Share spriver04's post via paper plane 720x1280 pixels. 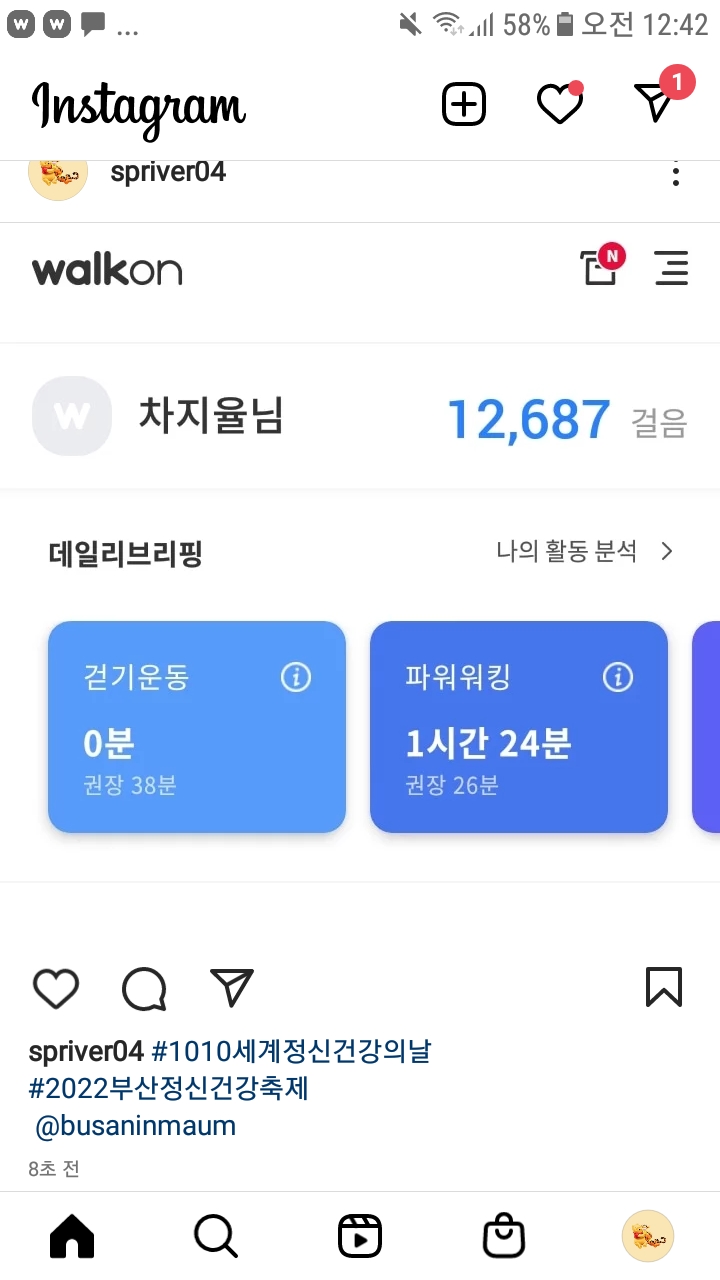pos(232,988)
